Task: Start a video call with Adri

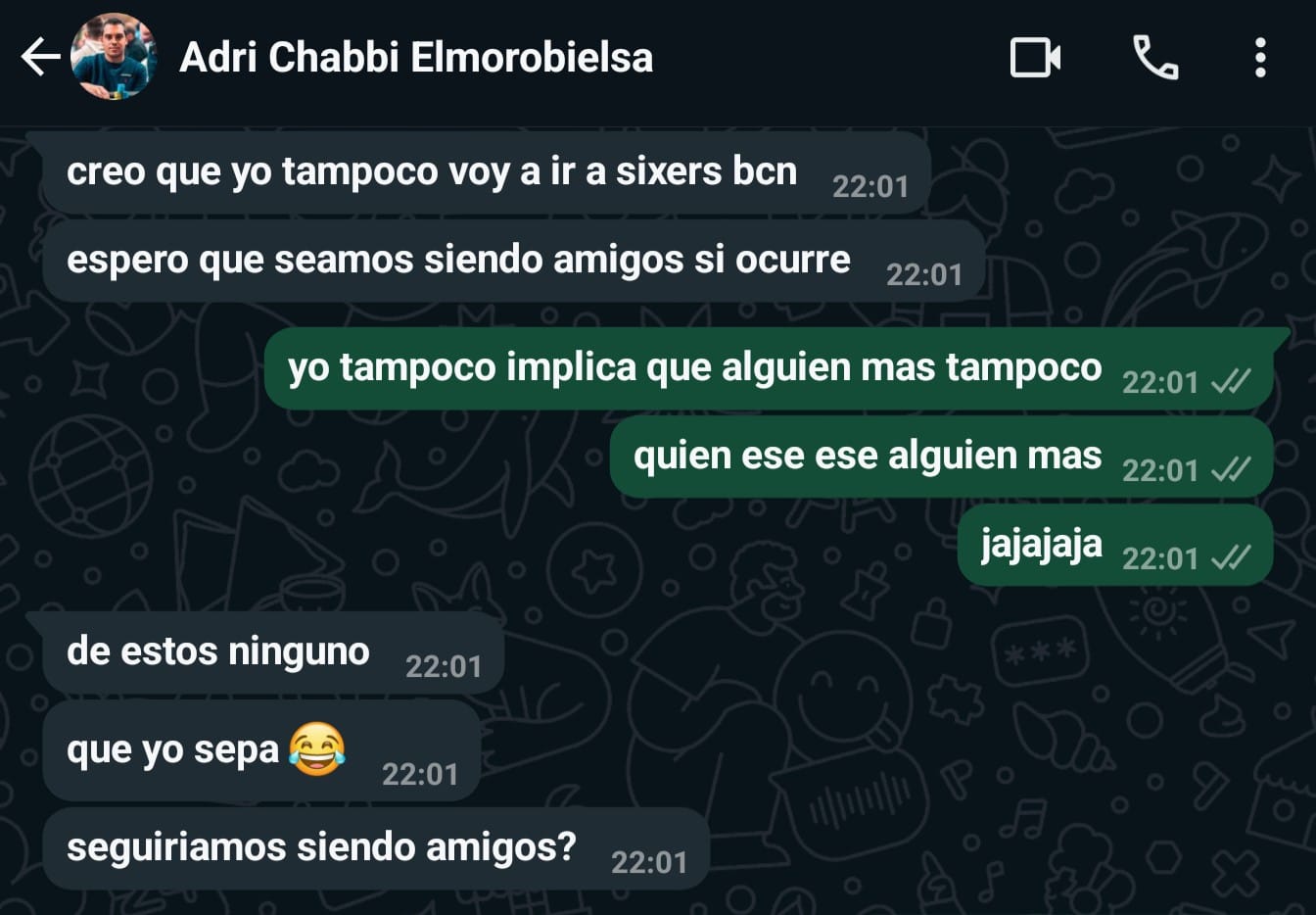Action: pyautogui.click(x=1034, y=58)
